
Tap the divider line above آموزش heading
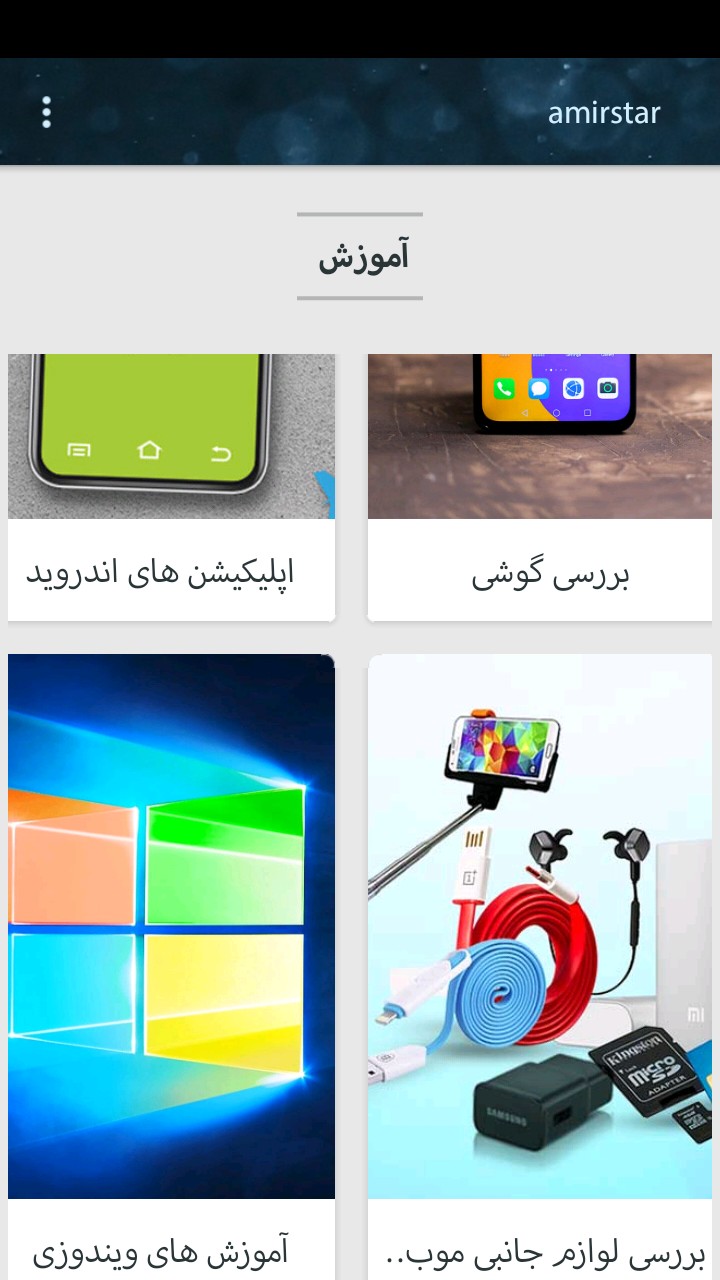tap(359, 214)
